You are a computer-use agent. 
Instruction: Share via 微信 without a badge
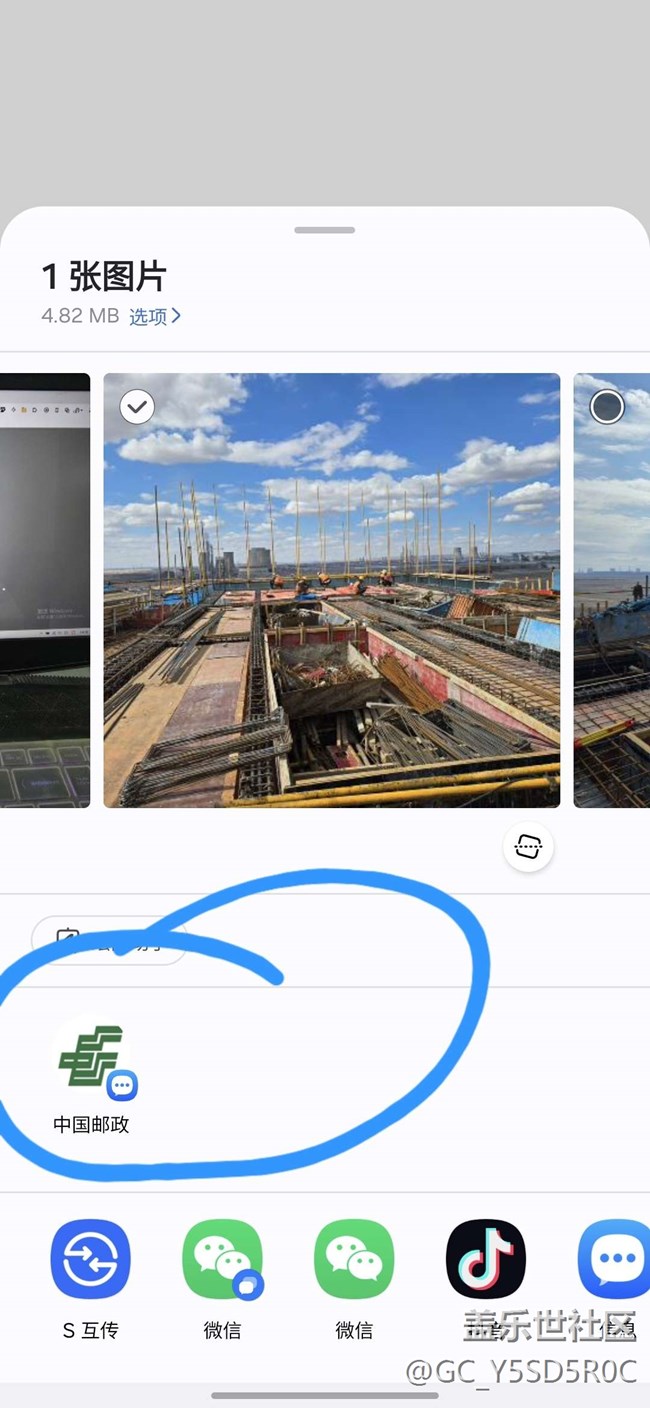(x=354, y=1260)
